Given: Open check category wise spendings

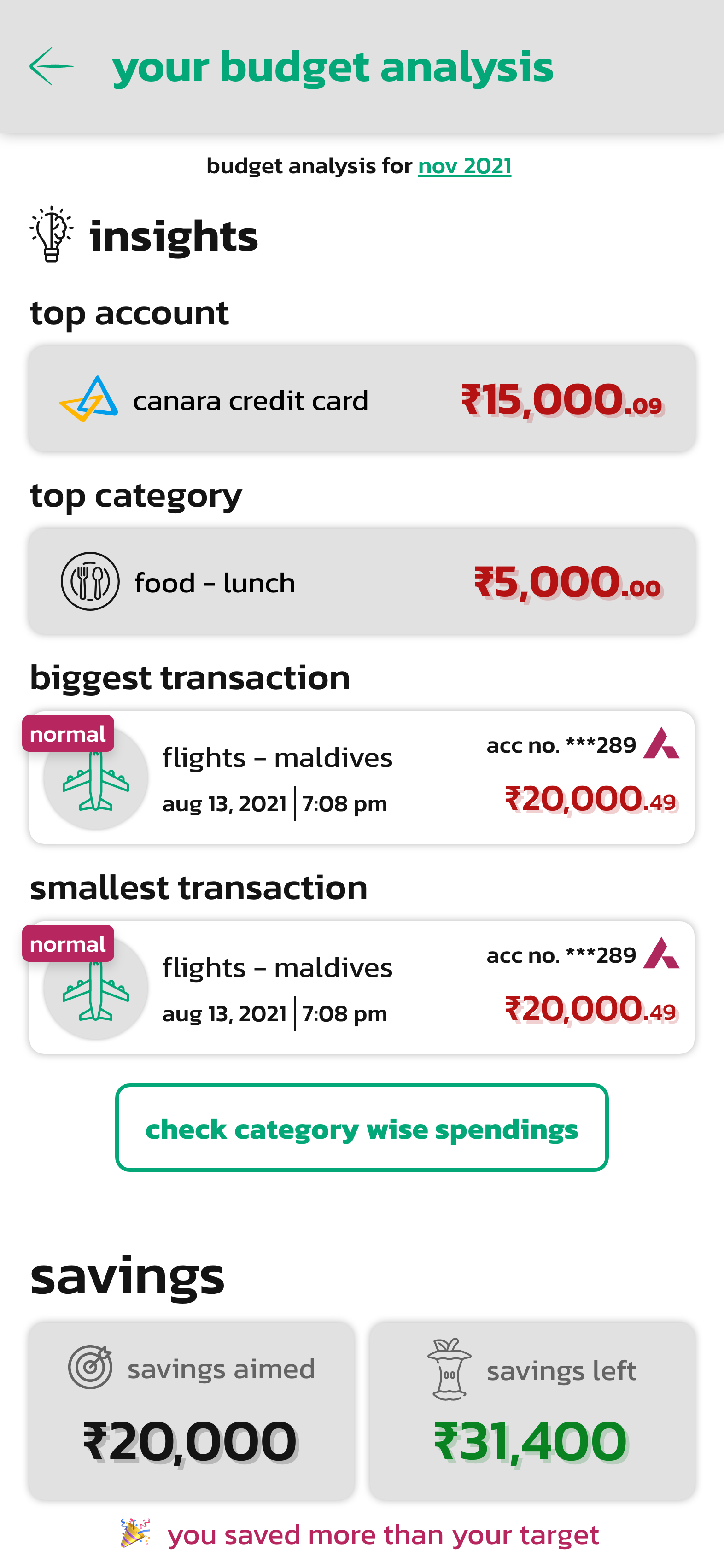Looking at the screenshot, I should pos(362,1128).
